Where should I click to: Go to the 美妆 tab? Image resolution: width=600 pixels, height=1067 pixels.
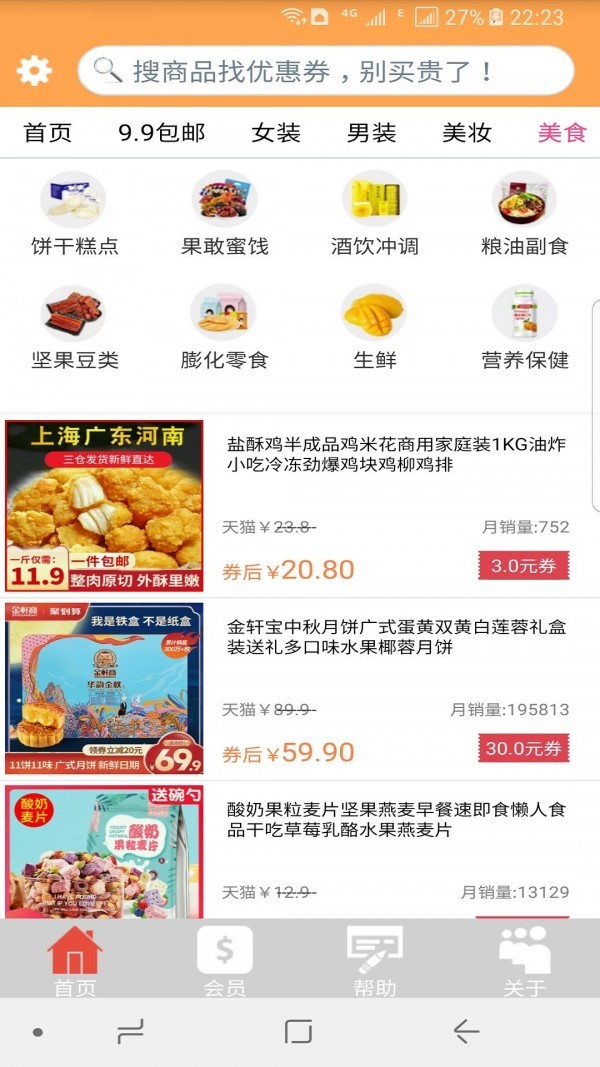(467, 133)
